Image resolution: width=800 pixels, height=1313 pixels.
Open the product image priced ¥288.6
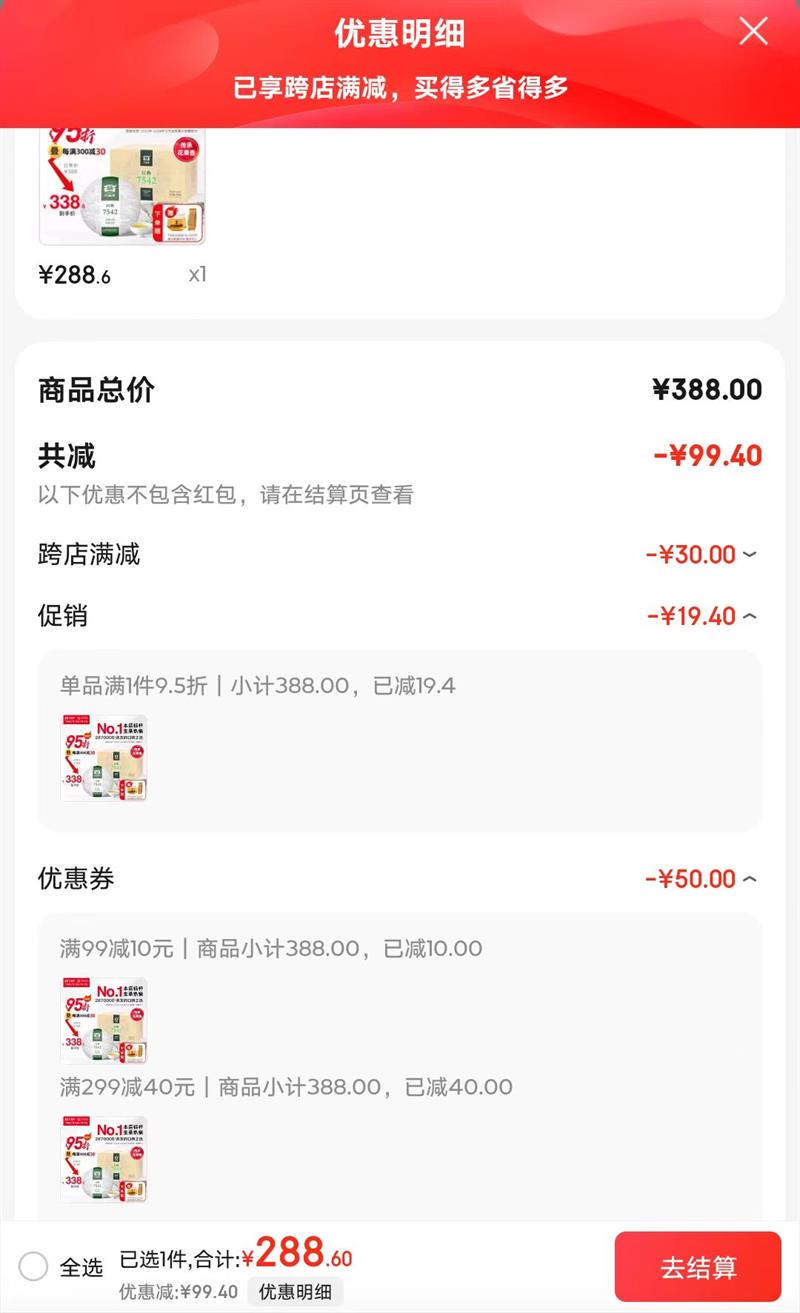(122, 186)
